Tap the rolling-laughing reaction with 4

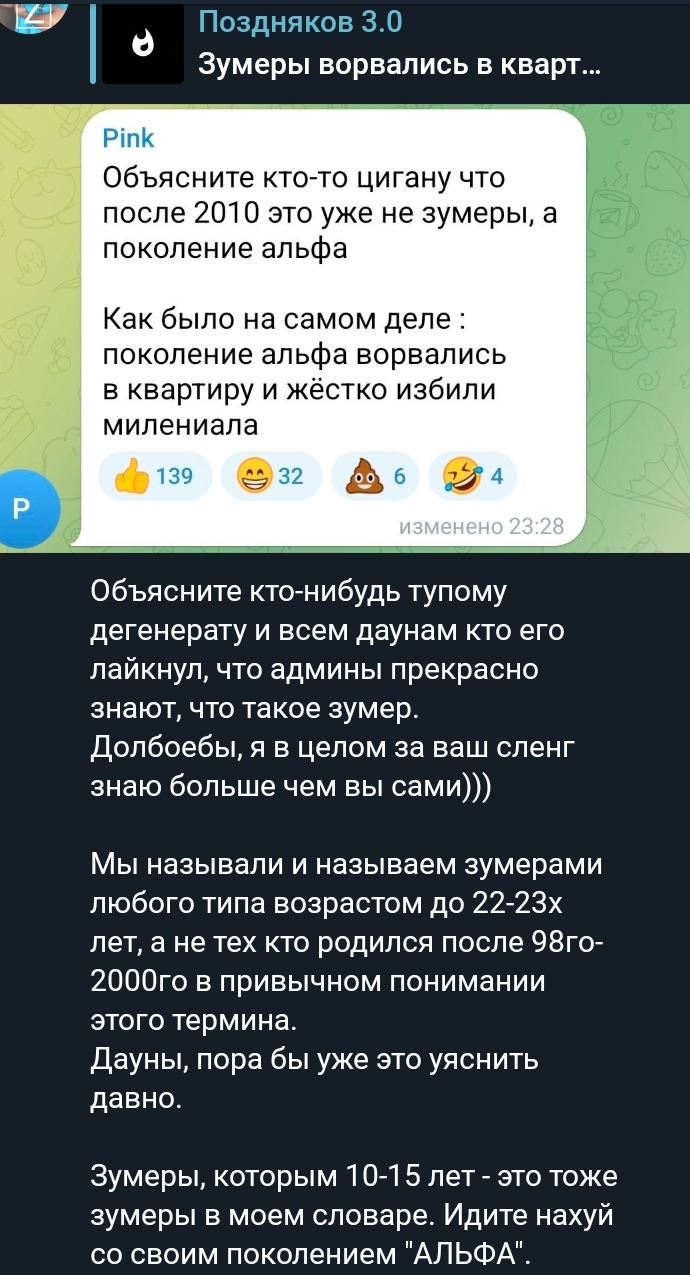[x=471, y=478]
